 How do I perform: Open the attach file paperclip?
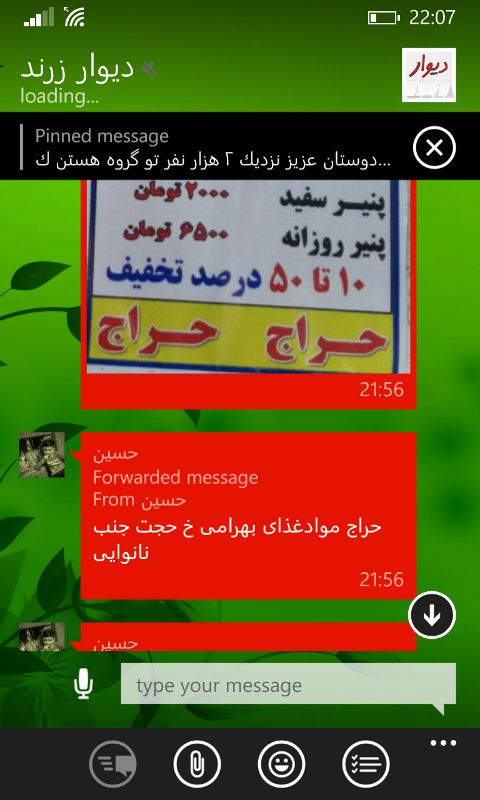point(197,764)
